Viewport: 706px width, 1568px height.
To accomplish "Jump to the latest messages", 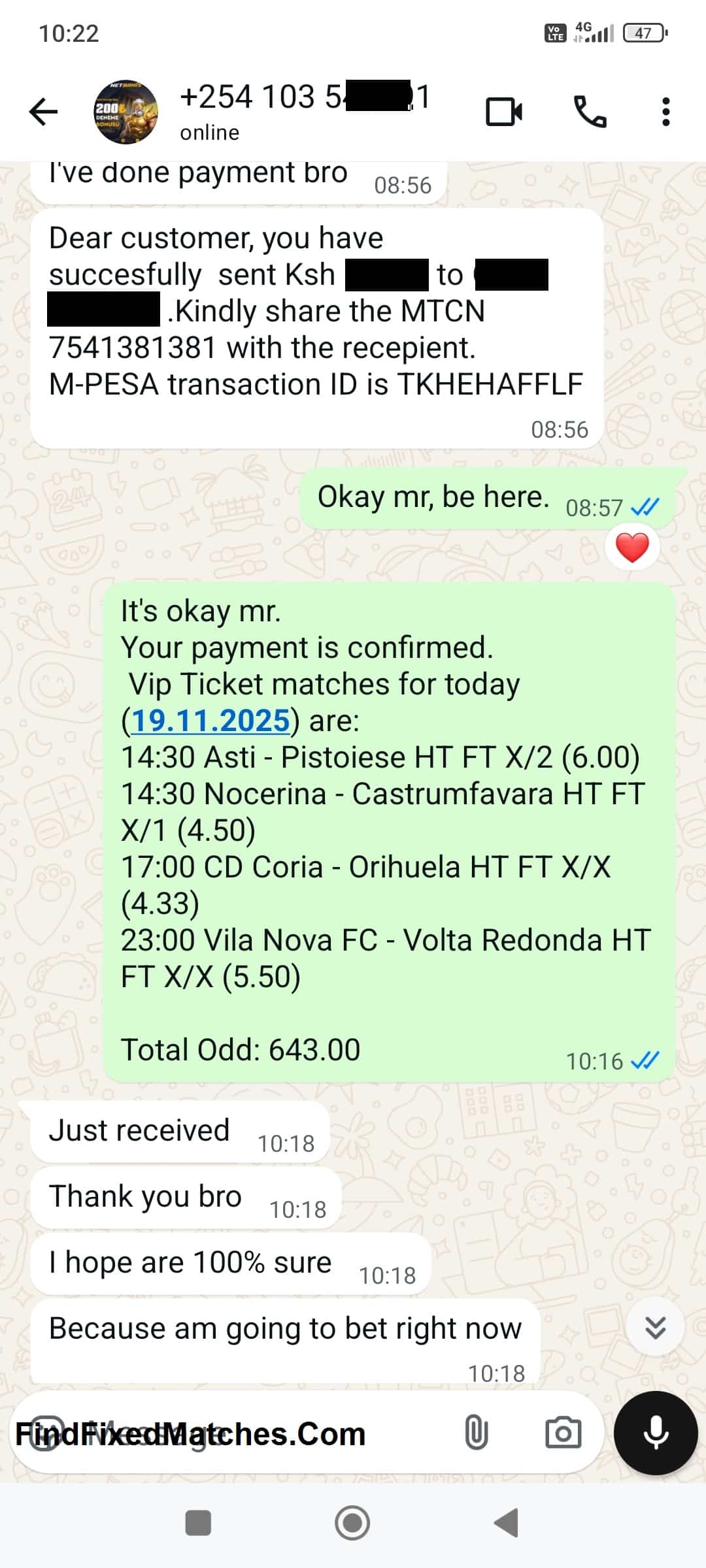I will (x=655, y=1327).
